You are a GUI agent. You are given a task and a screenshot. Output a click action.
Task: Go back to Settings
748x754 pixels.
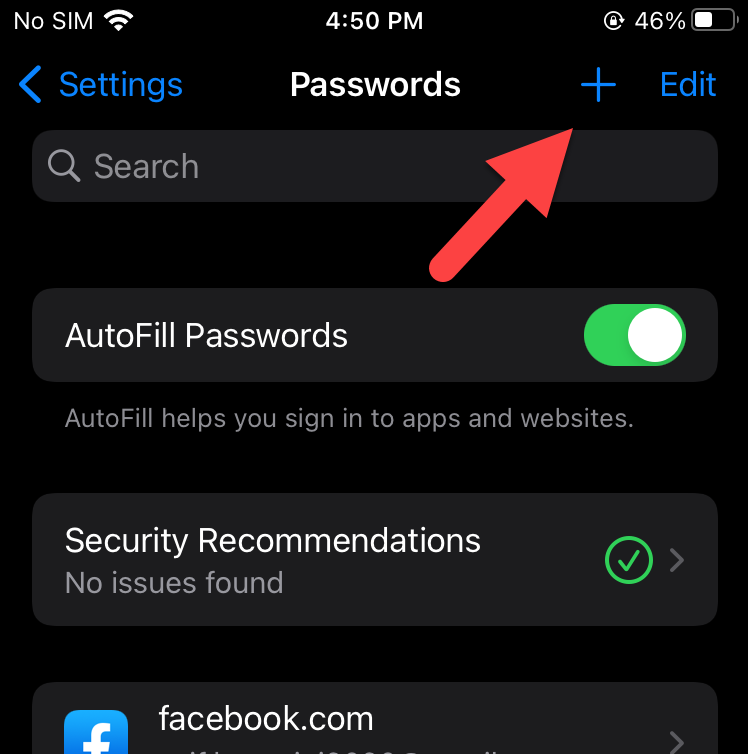tap(100, 85)
